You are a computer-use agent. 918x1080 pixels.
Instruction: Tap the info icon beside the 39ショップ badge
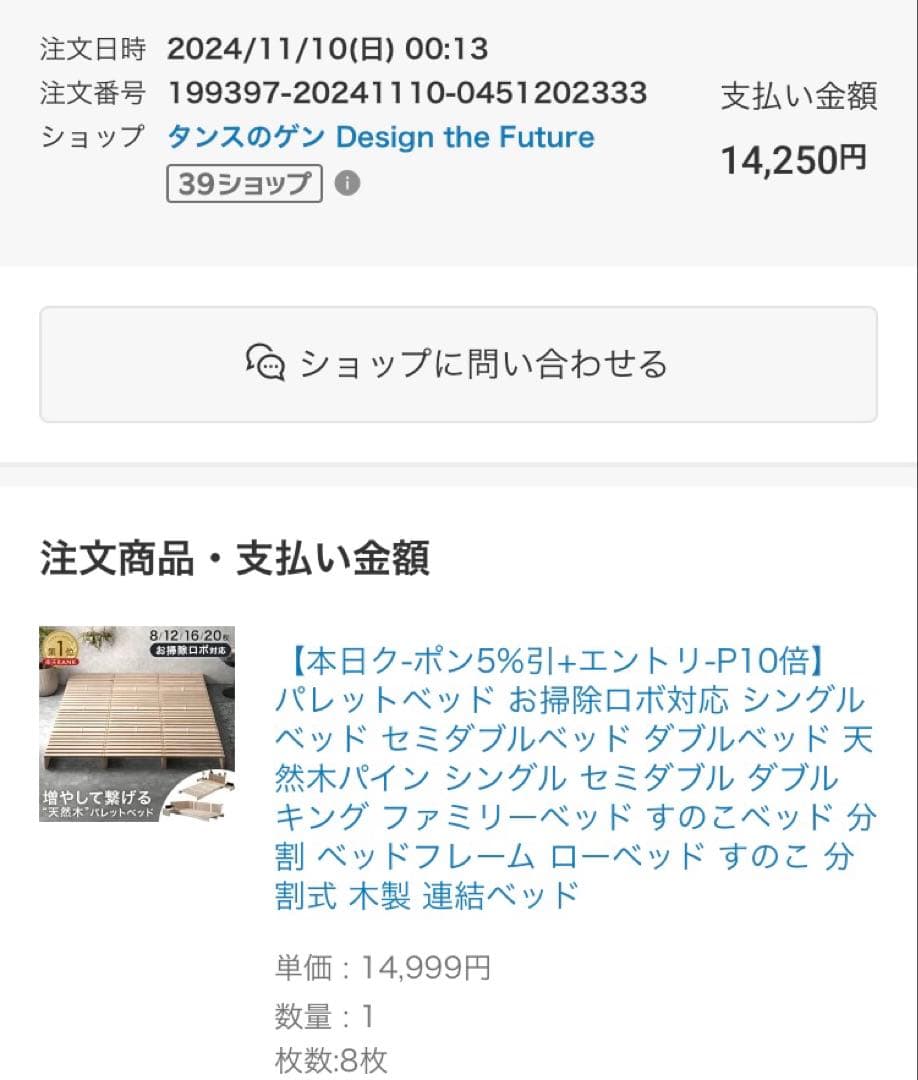click(345, 184)
